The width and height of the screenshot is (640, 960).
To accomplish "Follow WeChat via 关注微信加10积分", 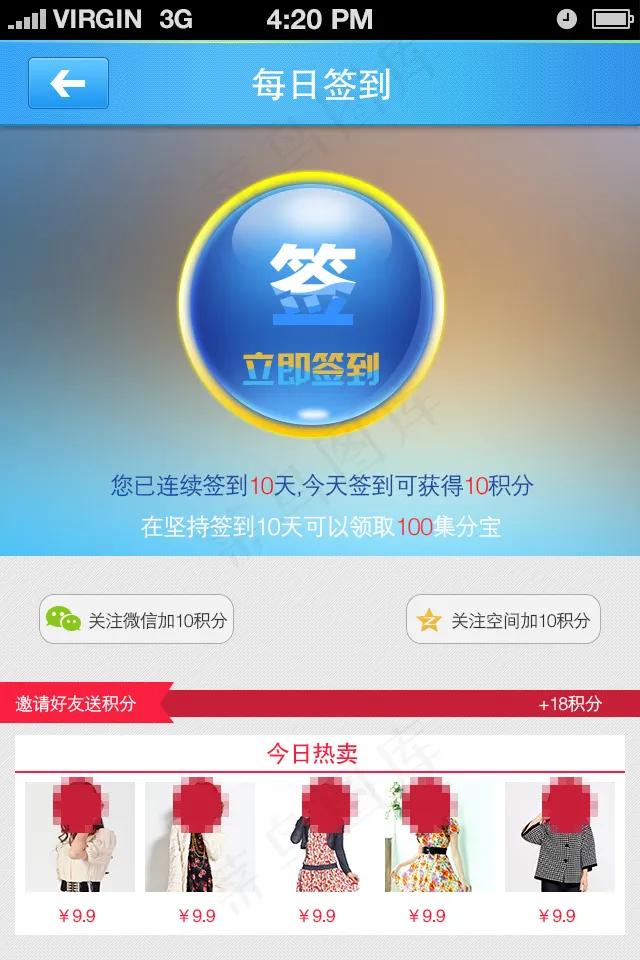I will click(x=136, y=620).
